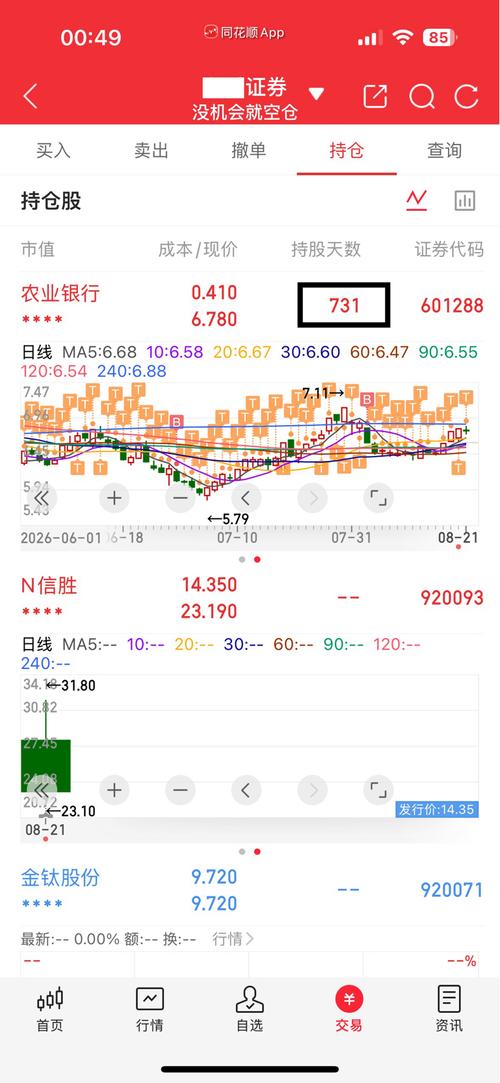Open the 金钛股份 holding row
This screenshot has width=500, height=1083.
[250, 890]
